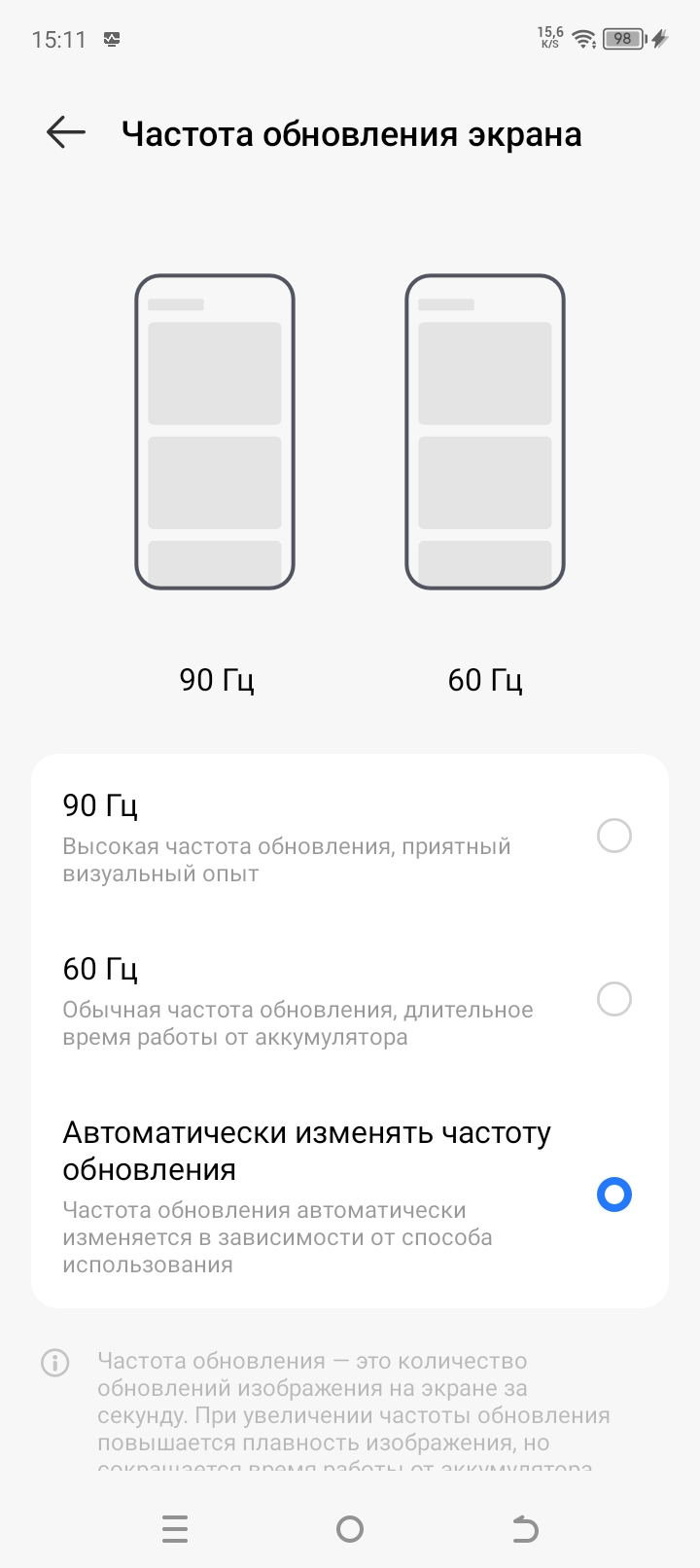Image resolution: width=700 pixels, height=1568 pixels.
Task: Select the 90 Гц refresh rate option
Action: (x=613, y=836)
